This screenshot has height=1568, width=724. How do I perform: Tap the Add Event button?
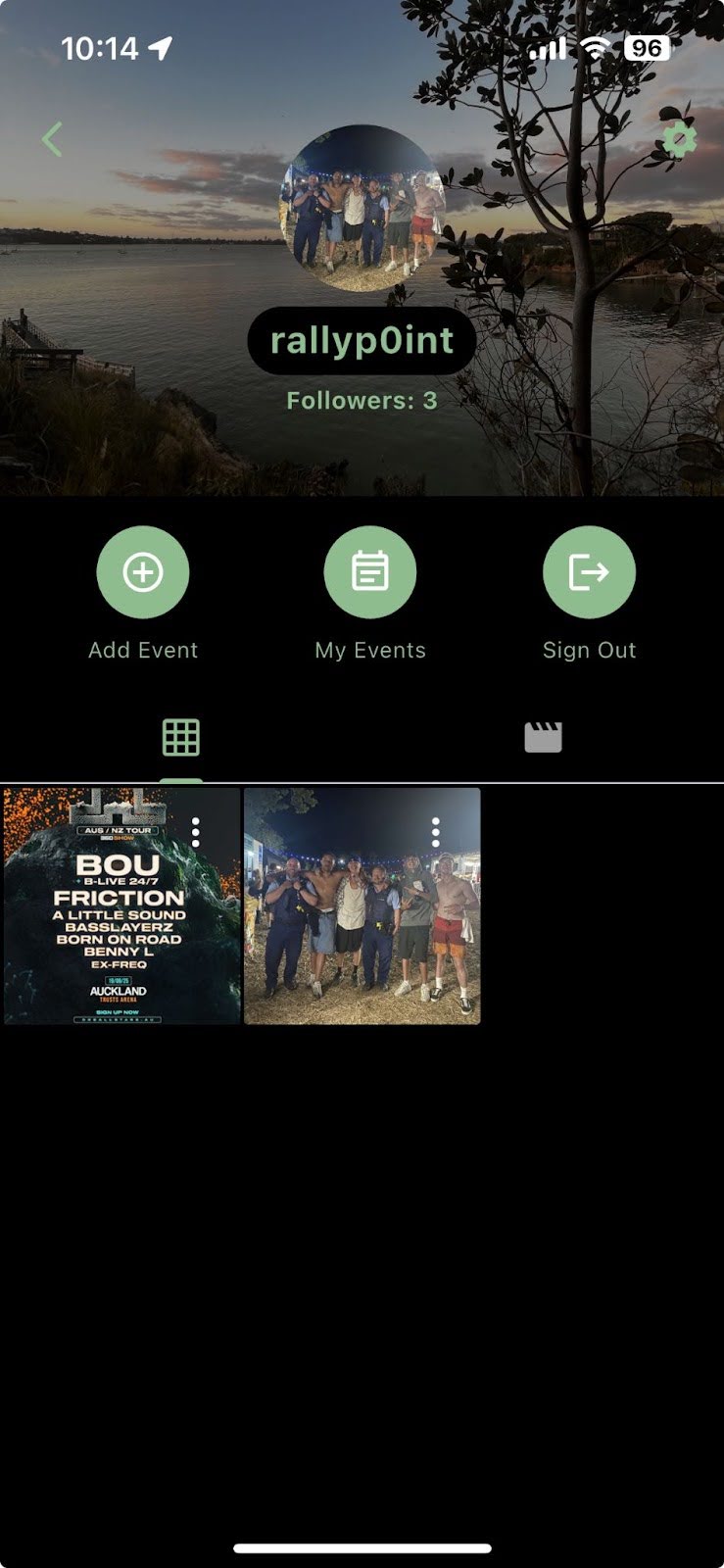tap(143, 572)
